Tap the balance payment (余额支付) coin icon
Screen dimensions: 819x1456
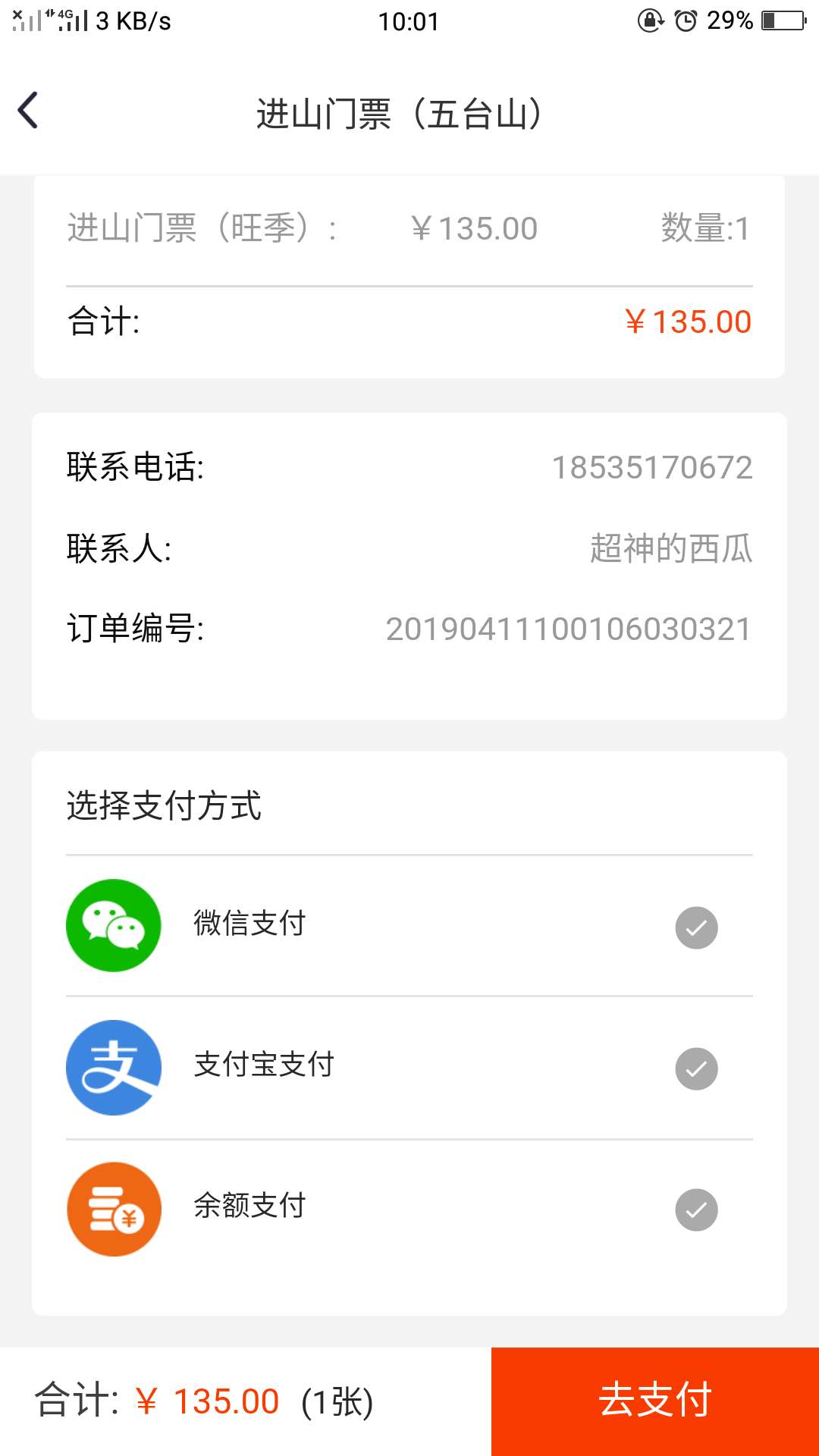[112, 1208]
